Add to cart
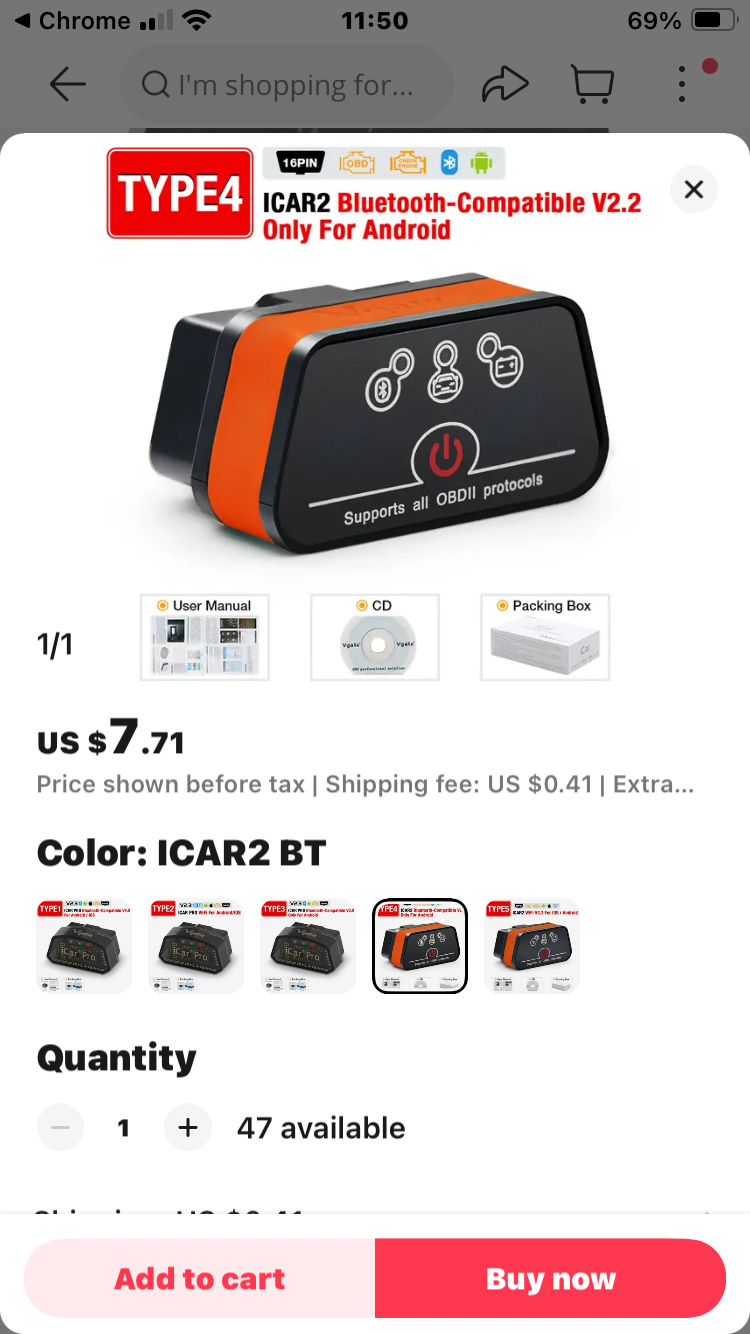This screenshot has width=750, height=1334. coord(200,1279)
